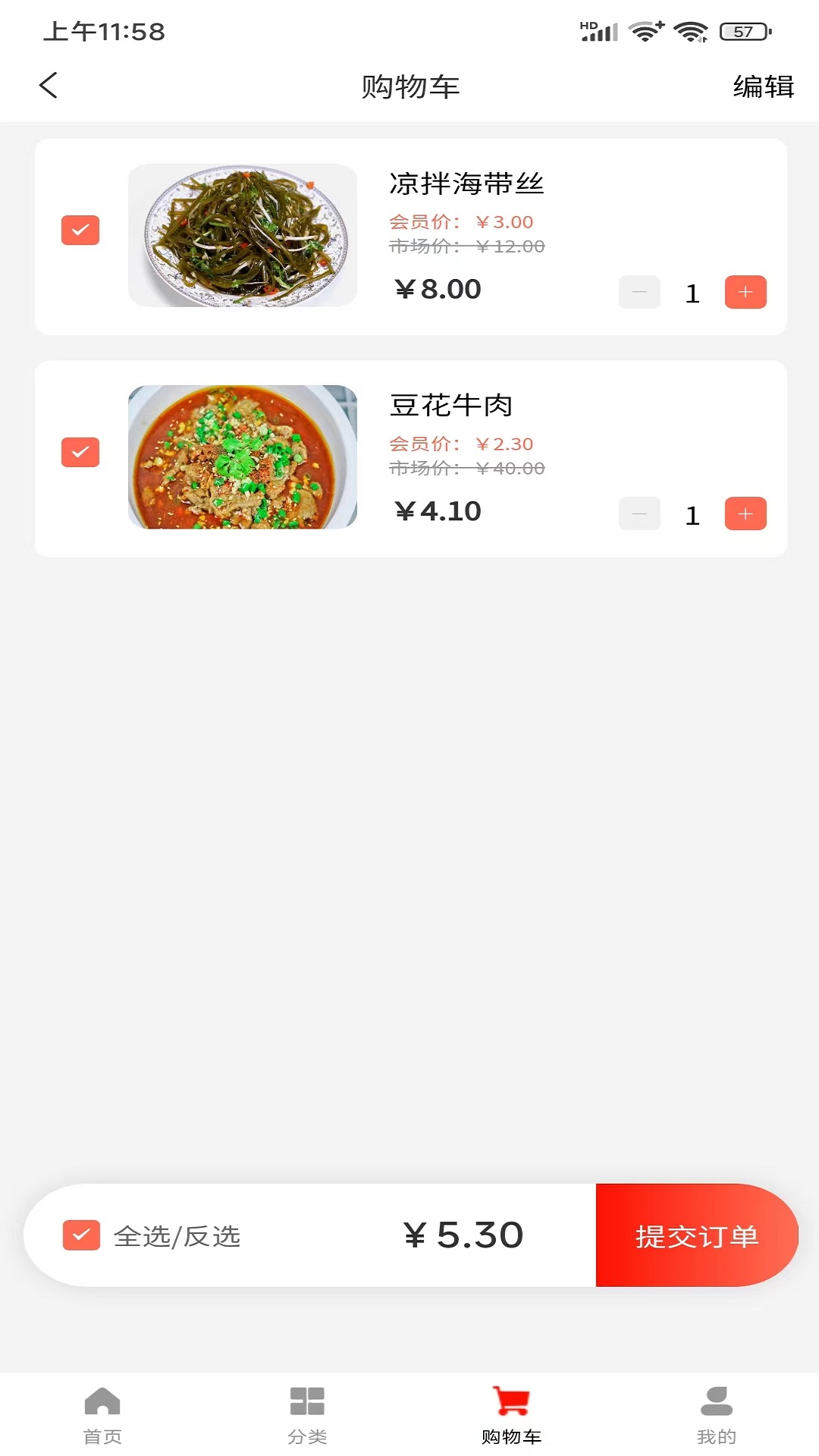Uncheck the 凉拌海带丝 item checkbox
Image resolution: width=819 pixels, height=1456 pixels.
pos(80,230)
